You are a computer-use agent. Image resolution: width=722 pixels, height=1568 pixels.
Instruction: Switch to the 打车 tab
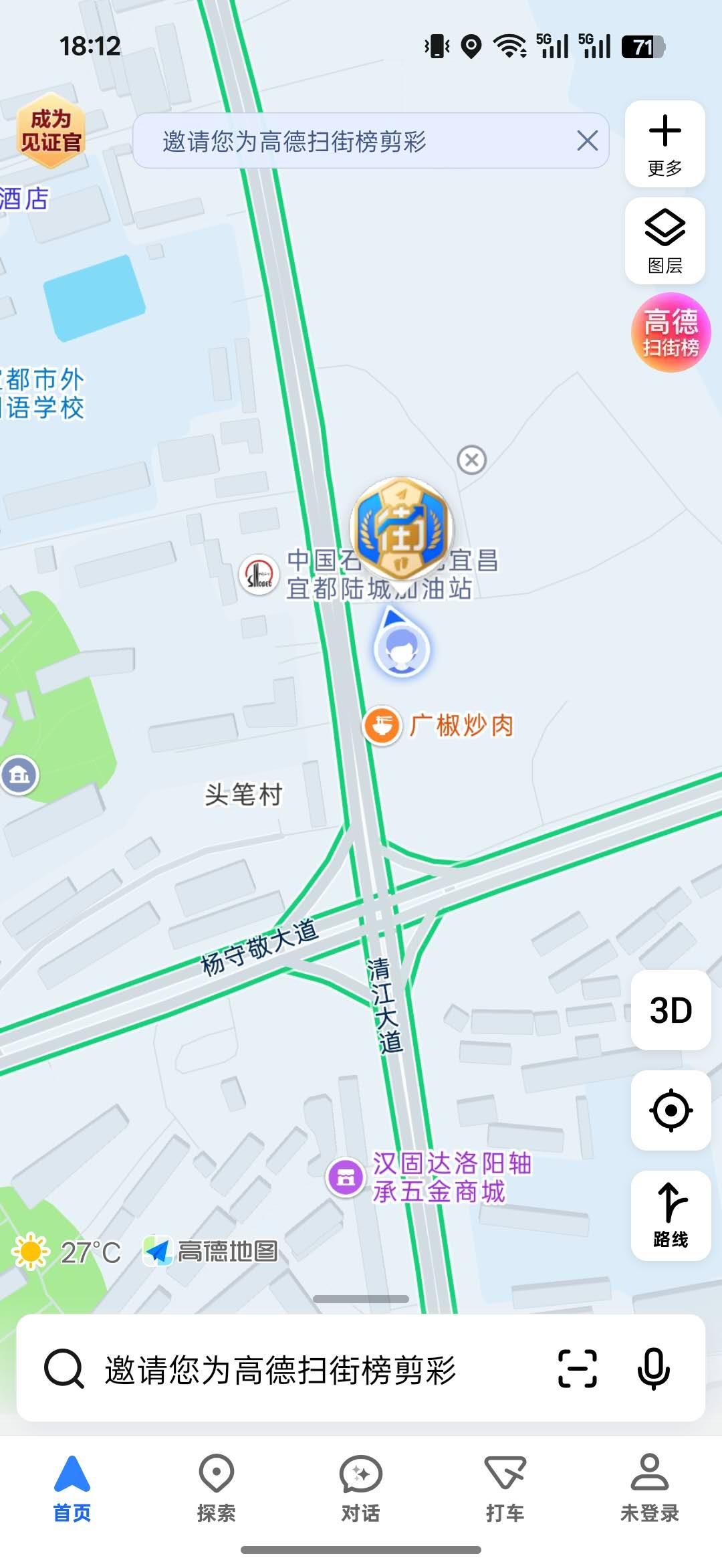[x=505, y=1488]
